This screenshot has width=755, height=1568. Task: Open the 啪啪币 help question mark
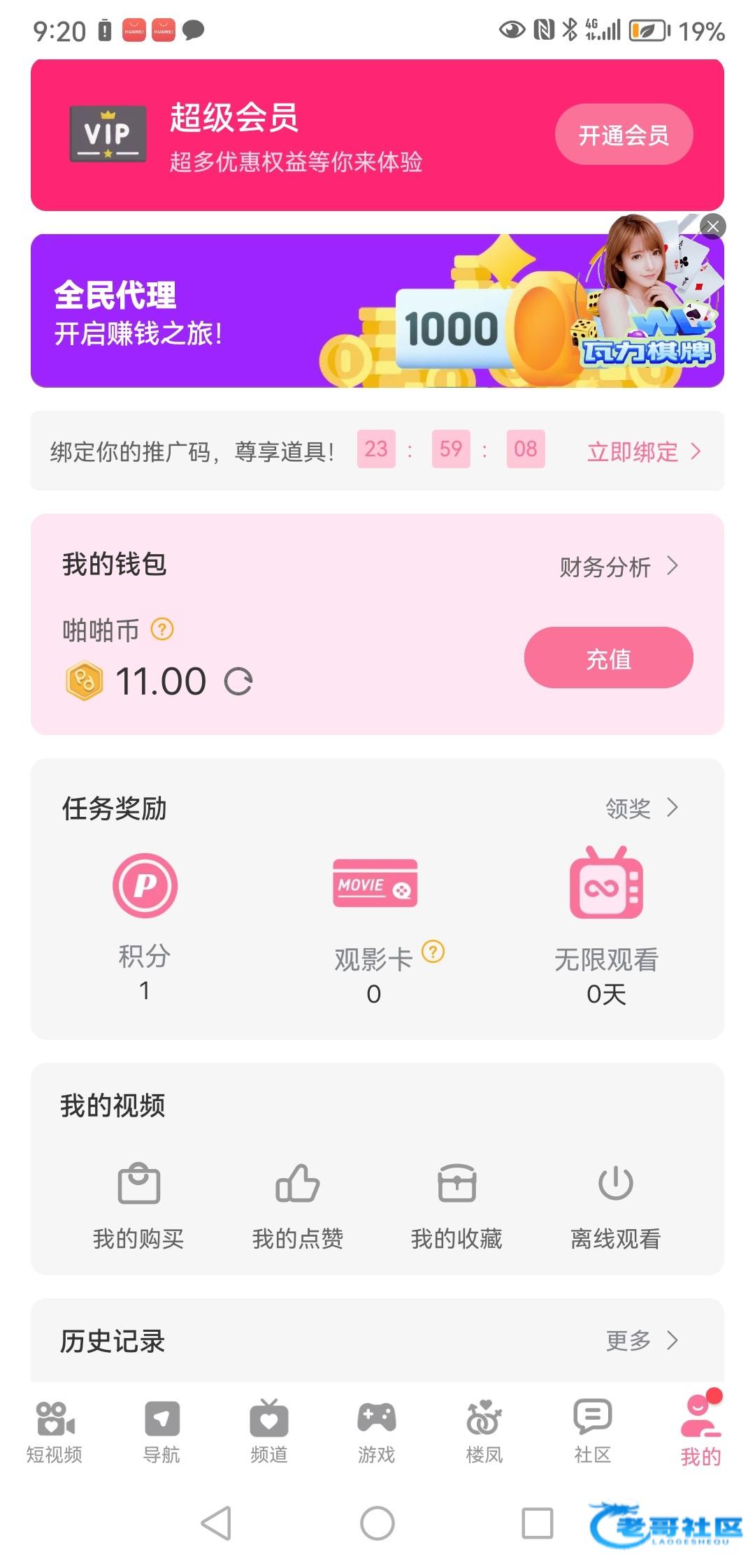tap(162, 630)
